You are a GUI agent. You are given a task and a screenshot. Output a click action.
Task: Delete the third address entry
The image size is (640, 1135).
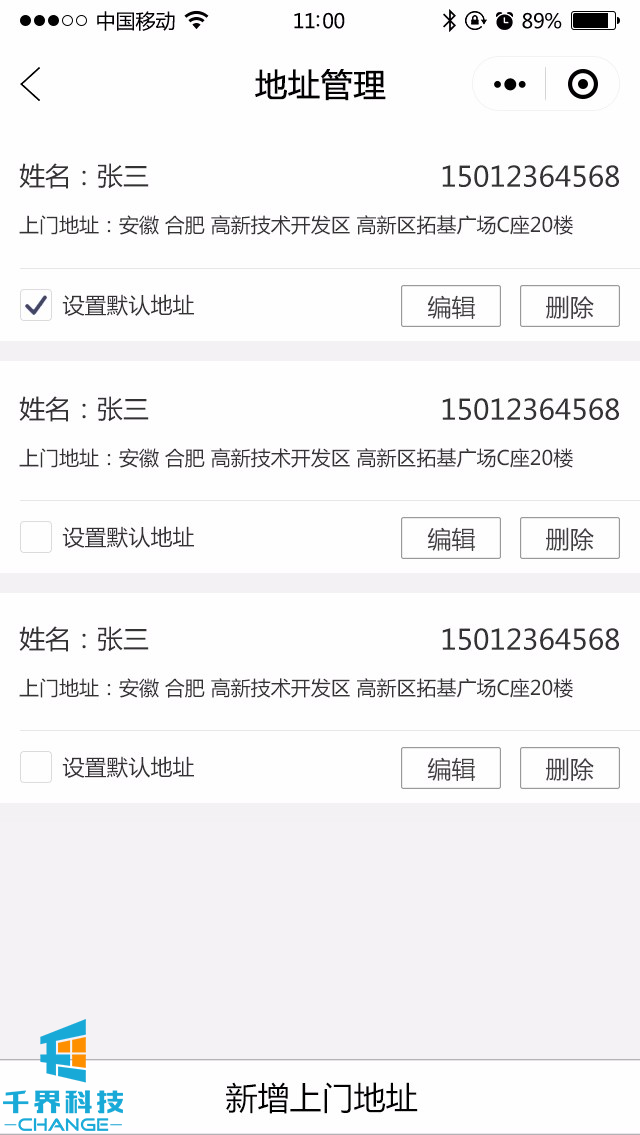[569, 768]
